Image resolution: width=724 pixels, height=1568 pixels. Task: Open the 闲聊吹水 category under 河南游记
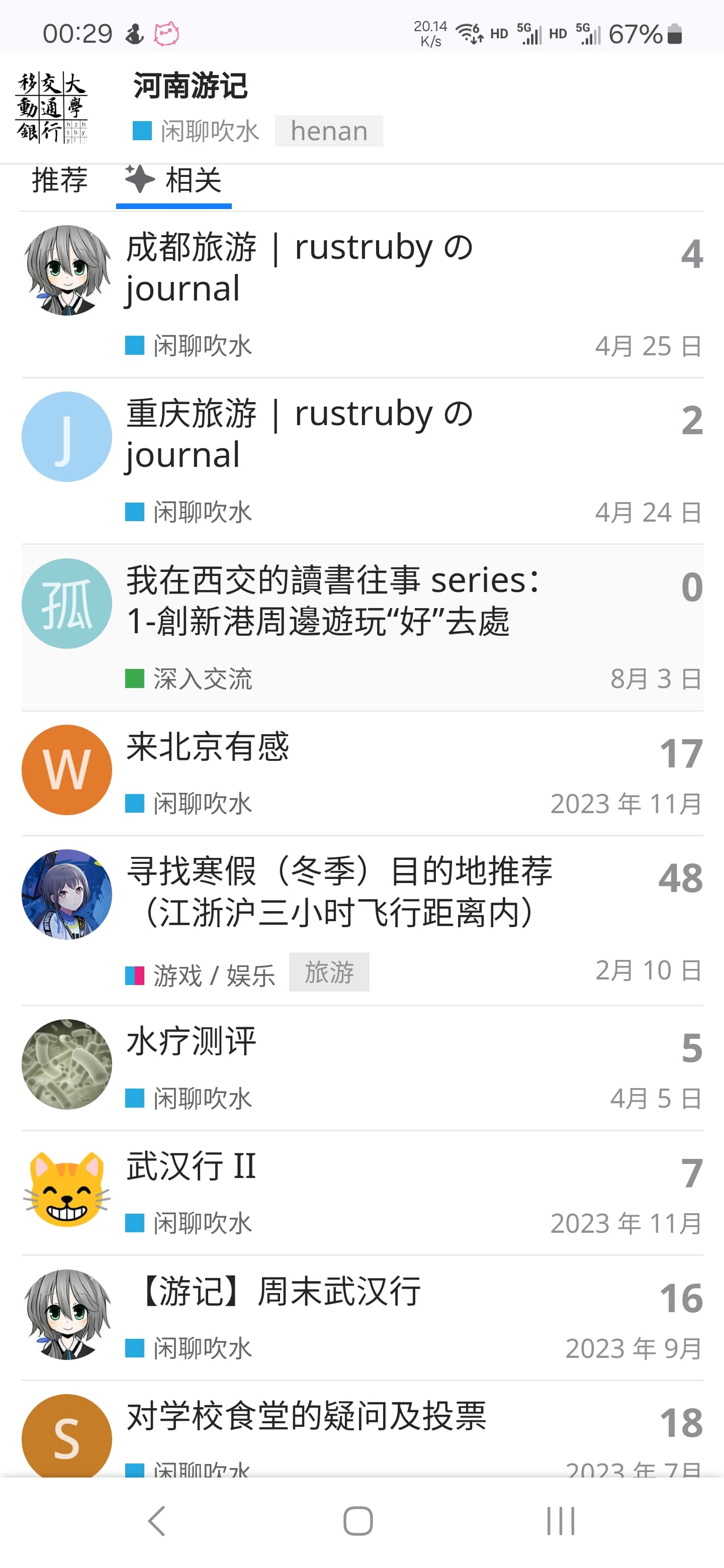click(x=196, y=131)
